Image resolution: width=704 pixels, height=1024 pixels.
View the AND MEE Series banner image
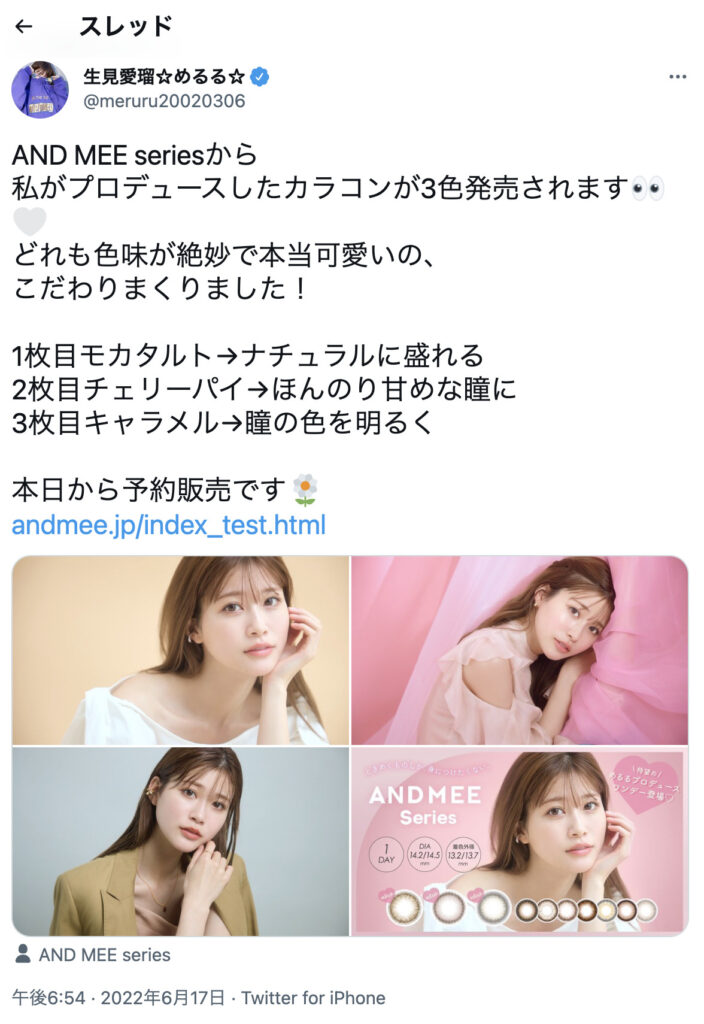pos(519,840)
